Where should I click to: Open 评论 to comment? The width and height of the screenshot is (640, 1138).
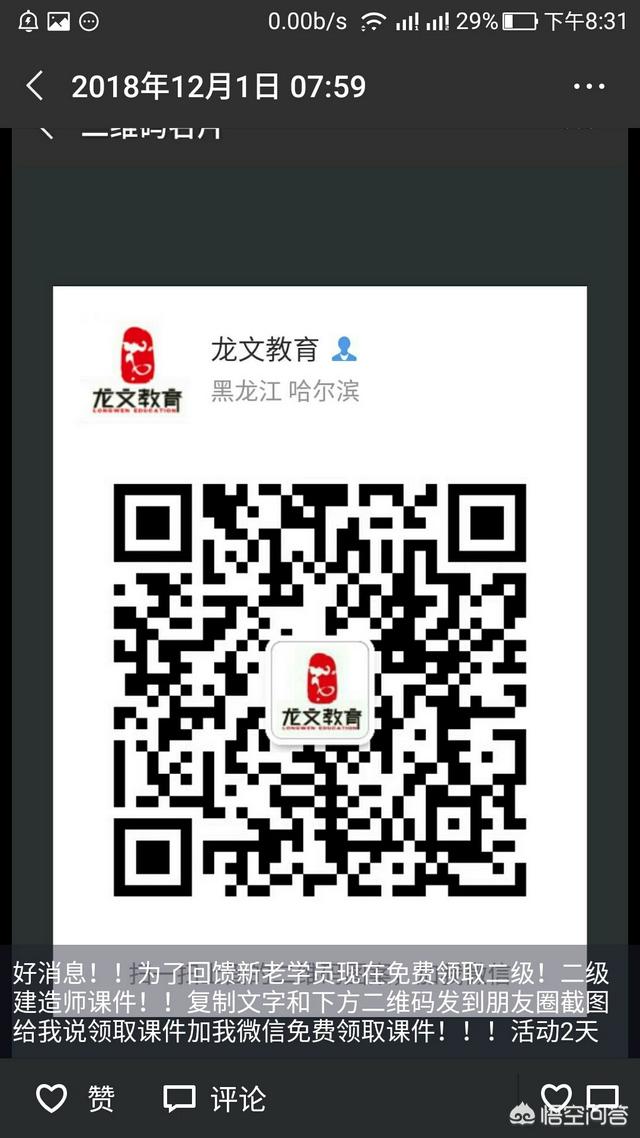click(x=214, y=1099)
